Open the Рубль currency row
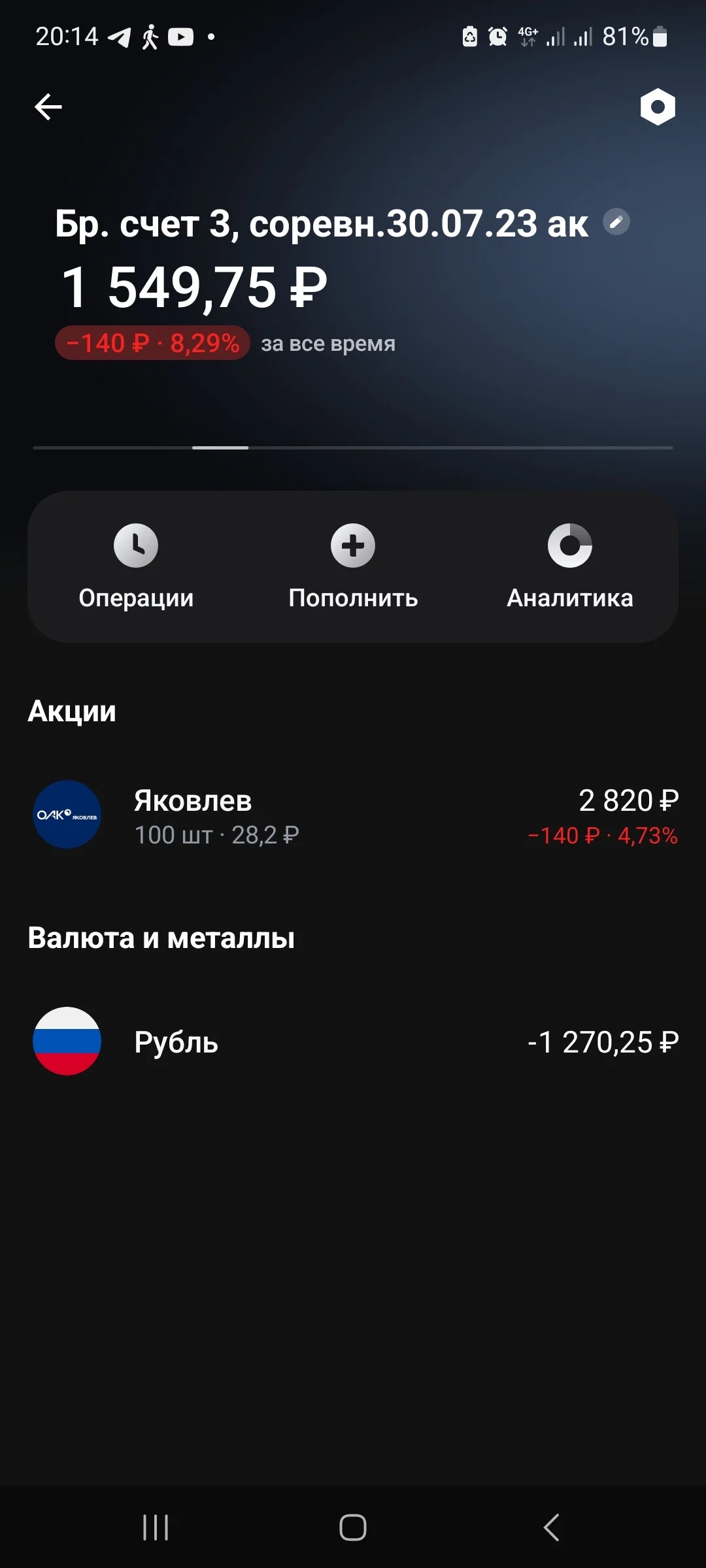 (353, 1041)
